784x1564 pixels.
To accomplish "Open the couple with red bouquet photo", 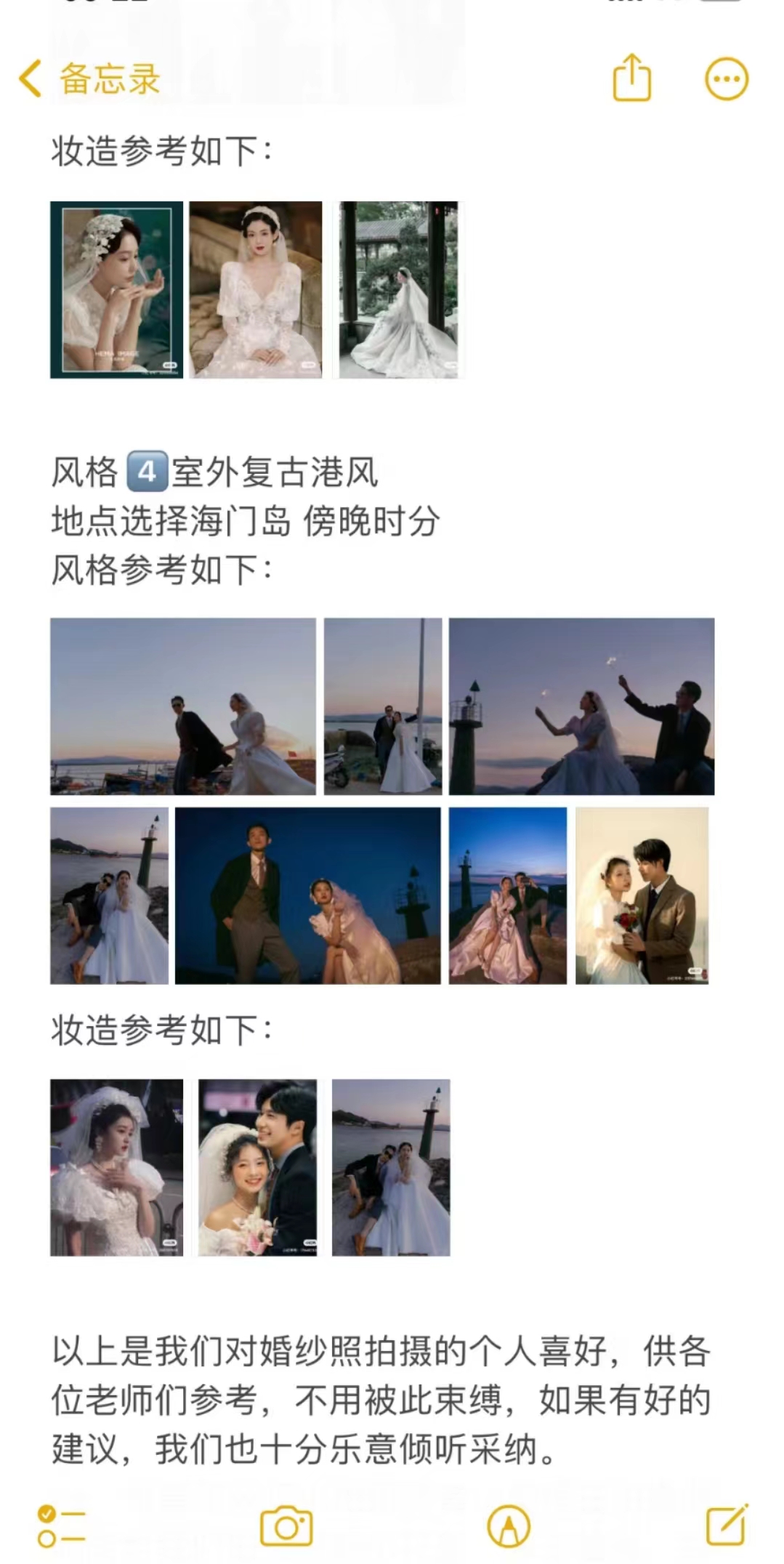I will 642,895.
